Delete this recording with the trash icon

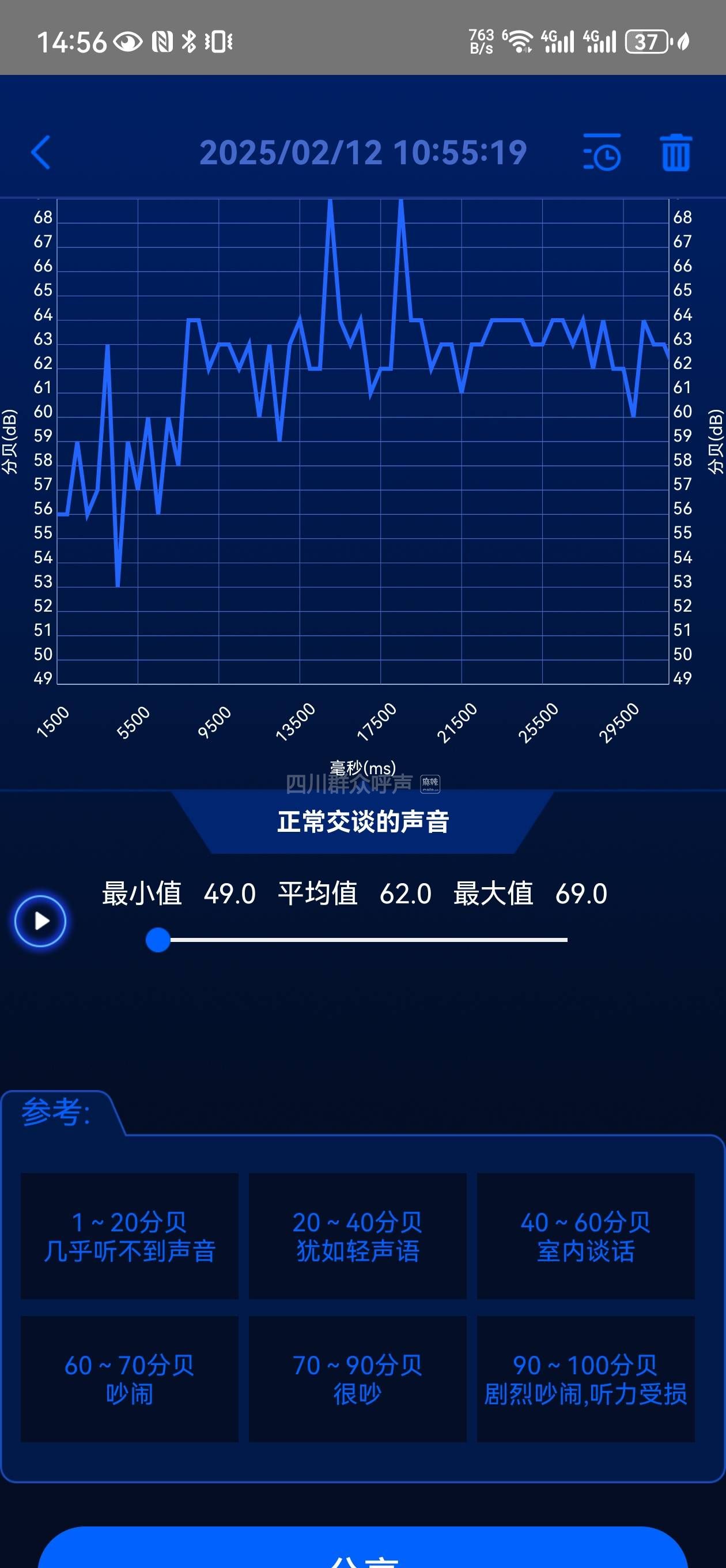675,152
